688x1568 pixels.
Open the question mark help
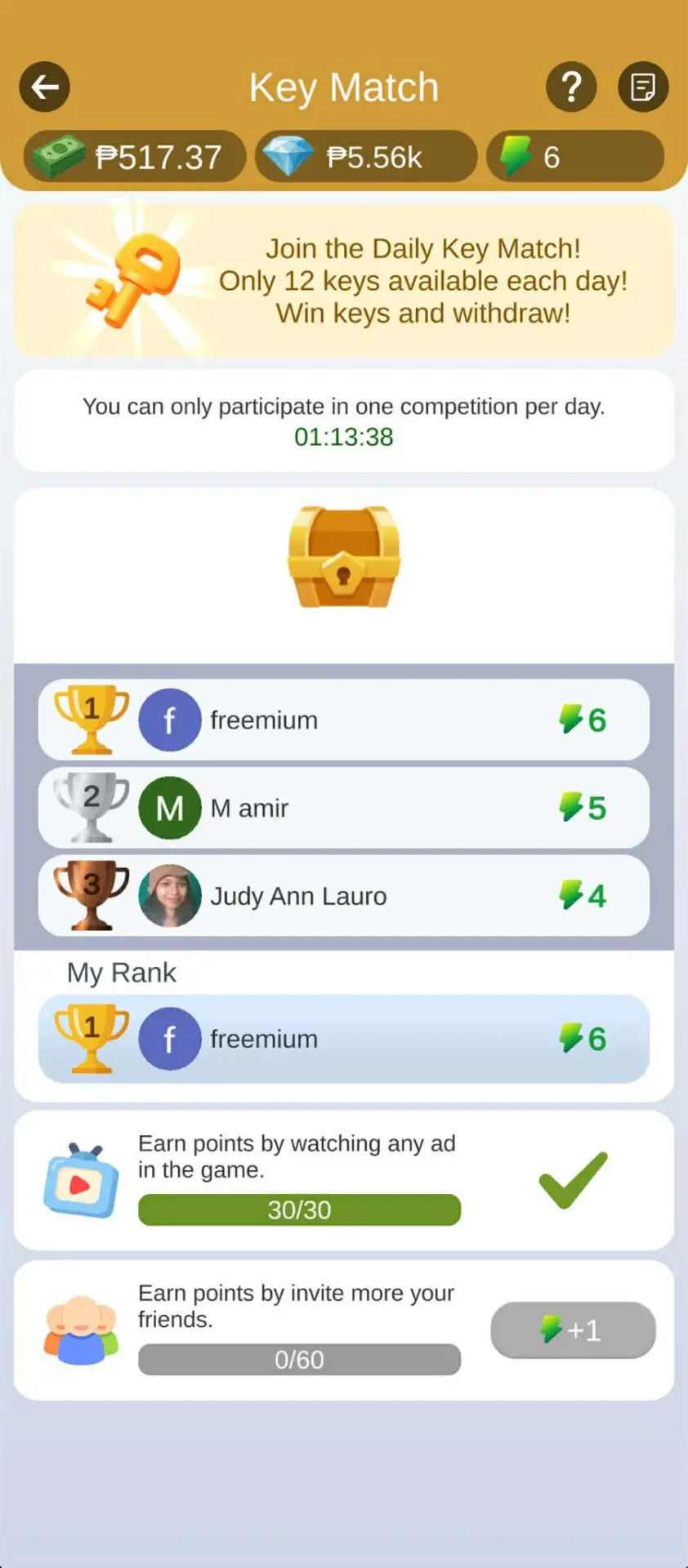(571, 87)
